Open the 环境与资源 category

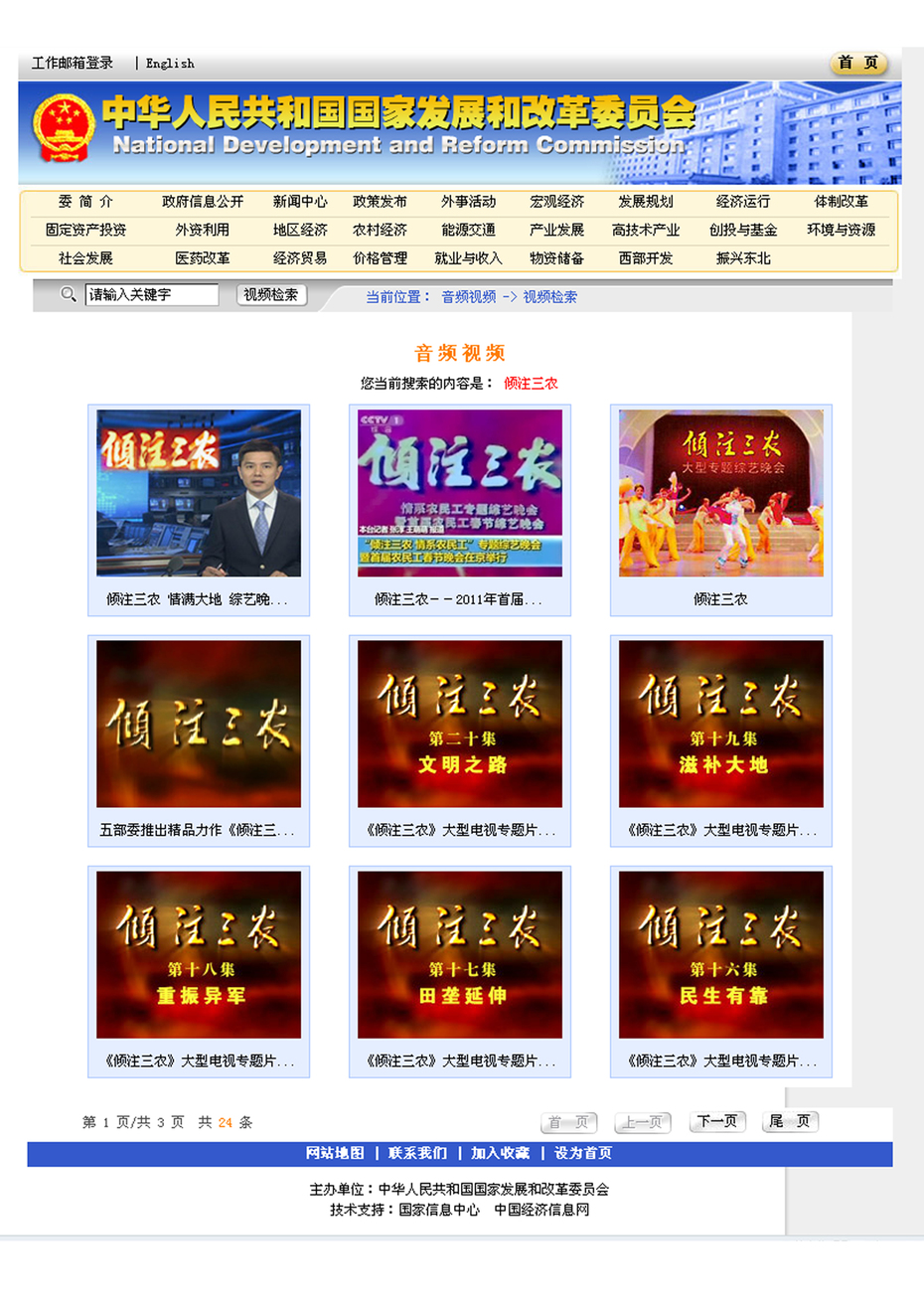pos(841,230)
